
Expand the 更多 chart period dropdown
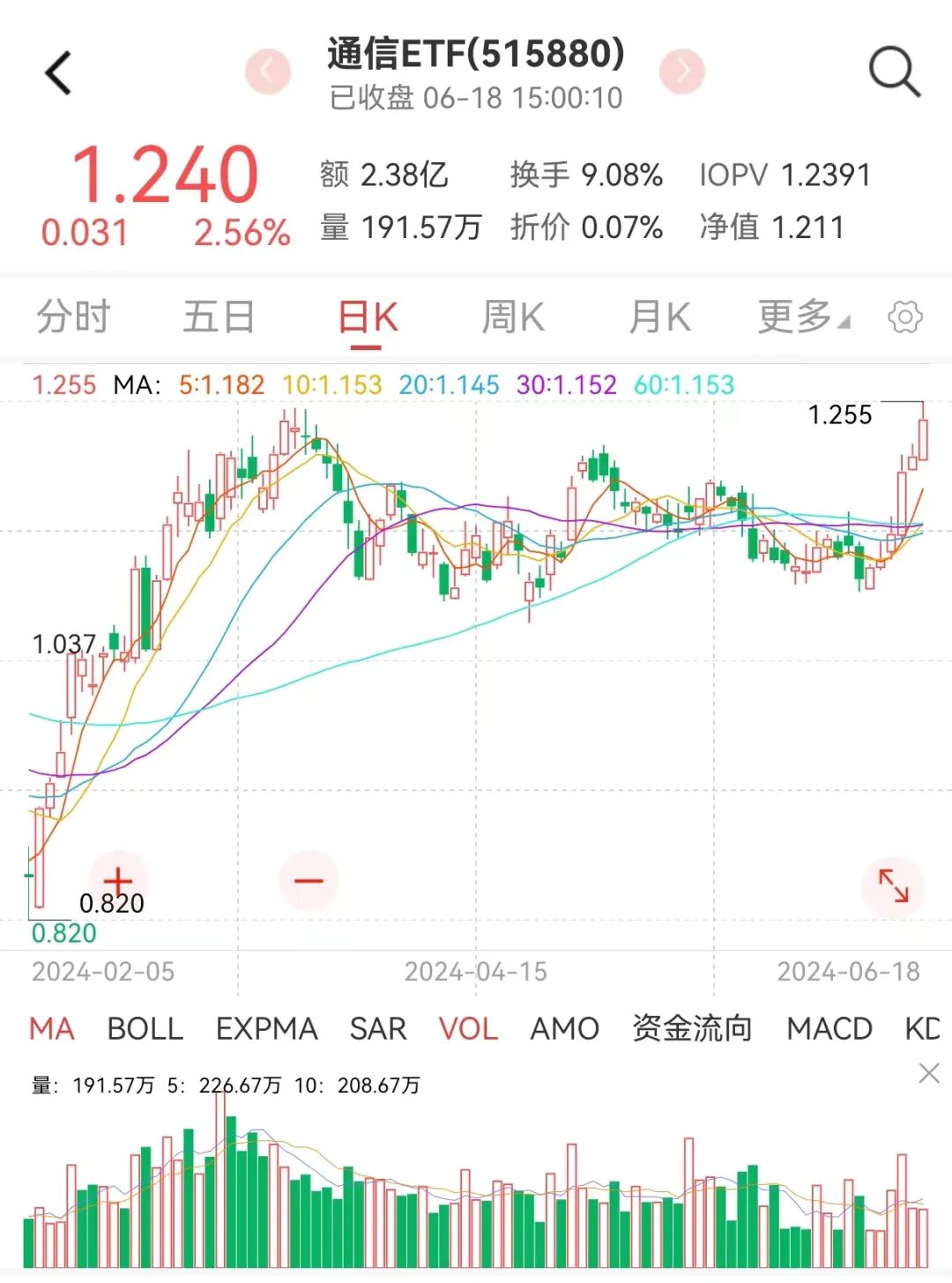pyautogui.click(x=803, y=317)
